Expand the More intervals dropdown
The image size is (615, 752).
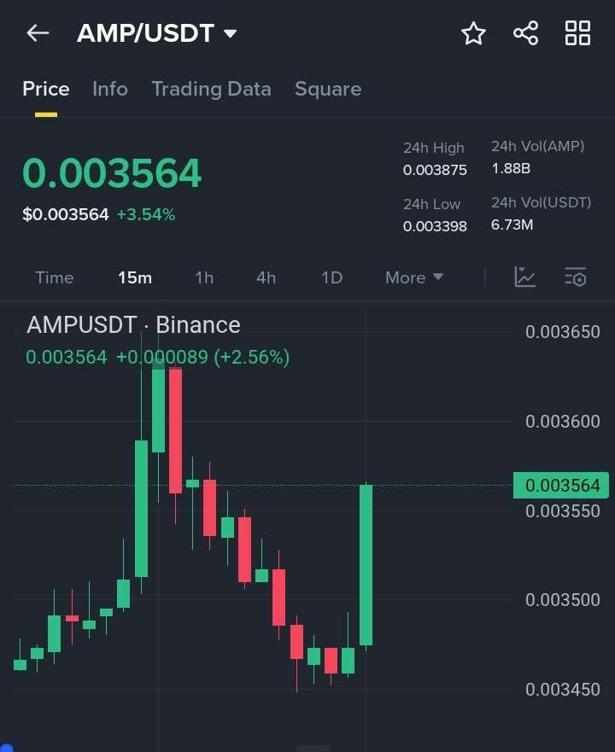pos(414,278)
